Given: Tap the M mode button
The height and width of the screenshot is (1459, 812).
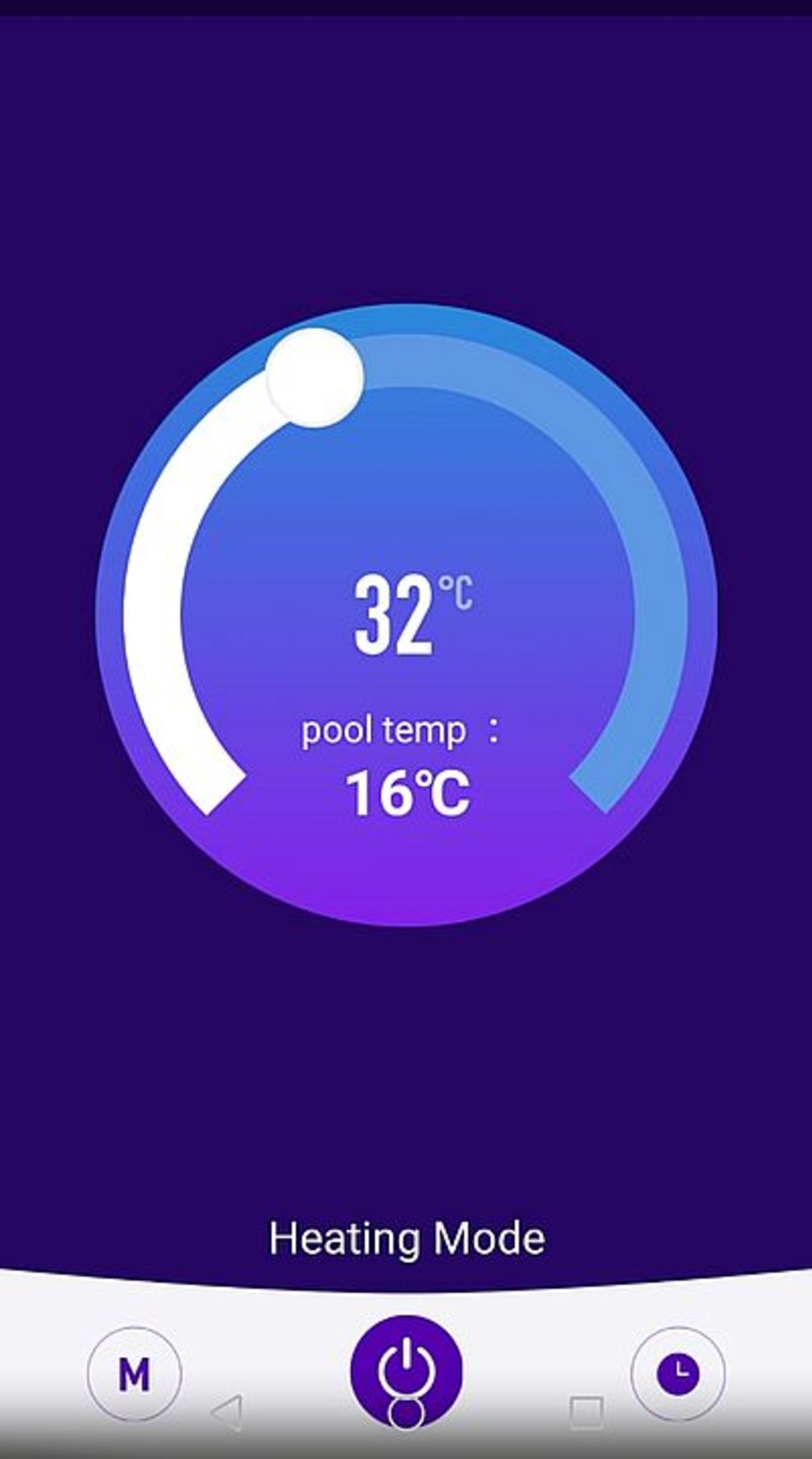Looking at the screenshot, I should (134, 1373).
